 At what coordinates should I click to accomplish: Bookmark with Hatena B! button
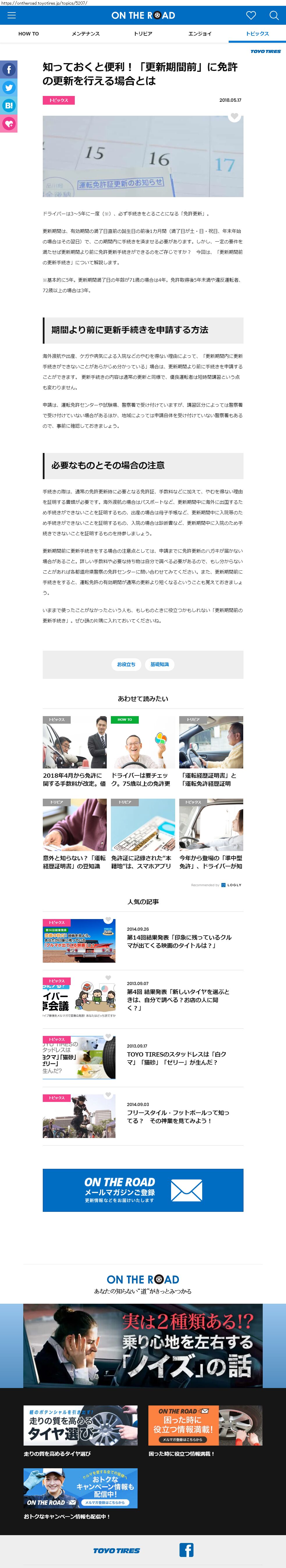(x=8, y=106)
